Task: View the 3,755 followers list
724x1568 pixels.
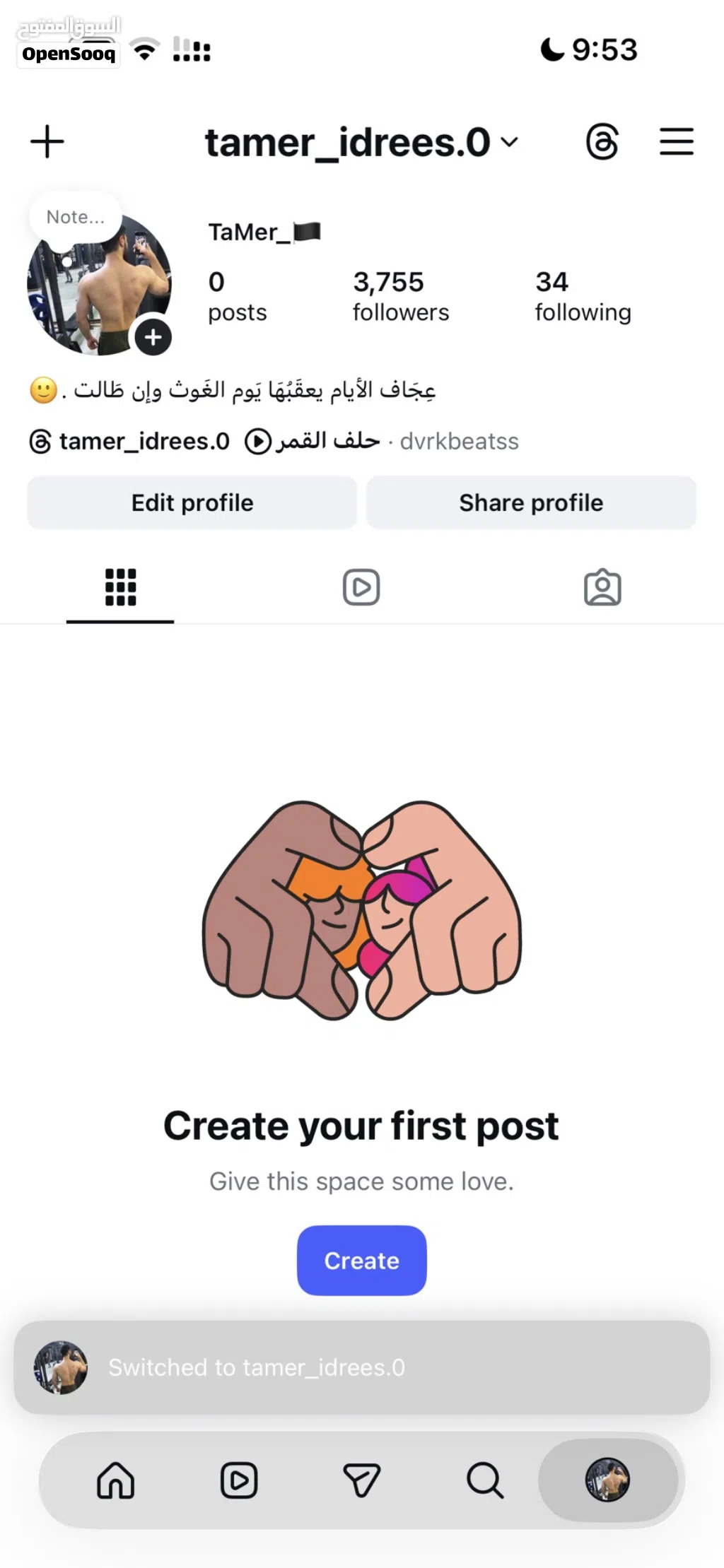Action: [x=400, y=296]
